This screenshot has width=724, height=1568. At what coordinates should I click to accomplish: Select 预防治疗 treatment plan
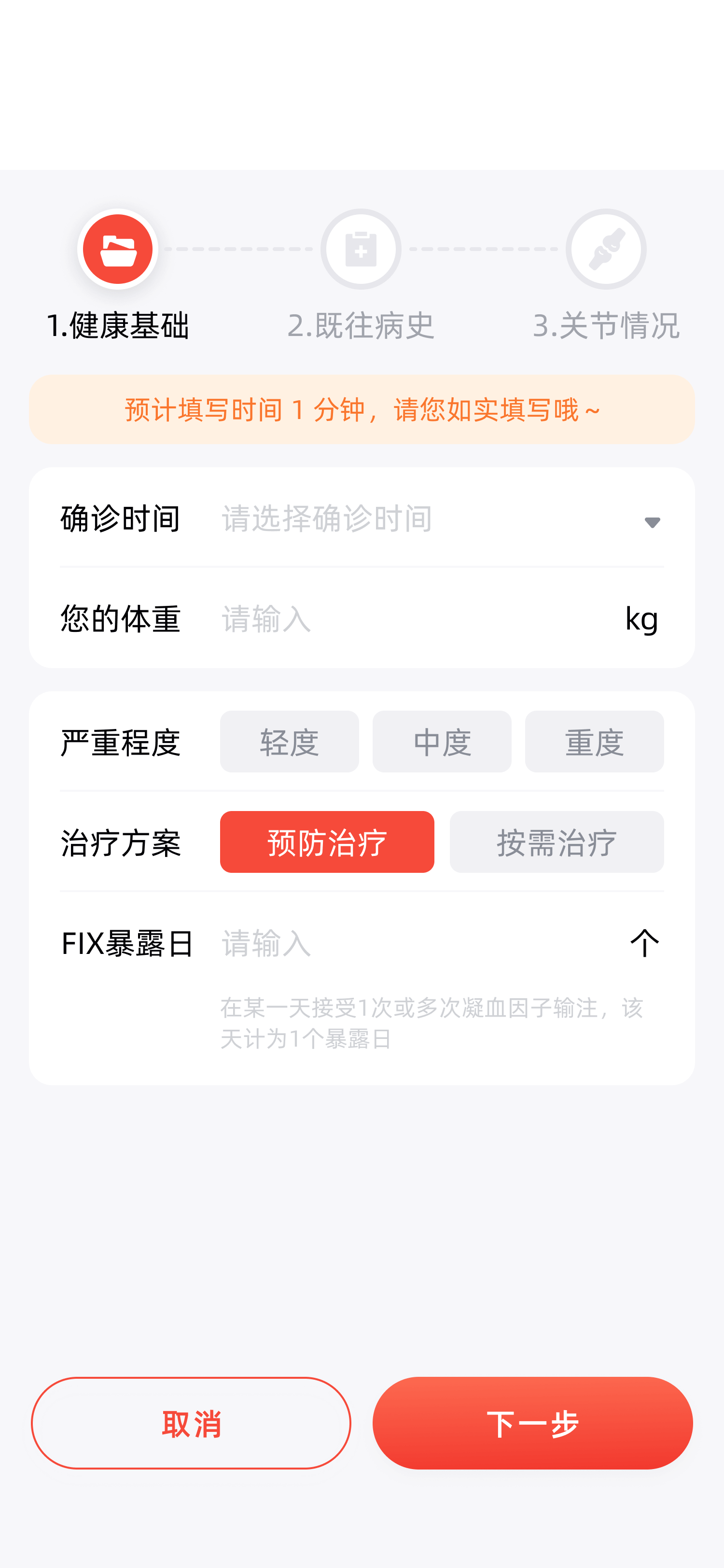(327, 842)
